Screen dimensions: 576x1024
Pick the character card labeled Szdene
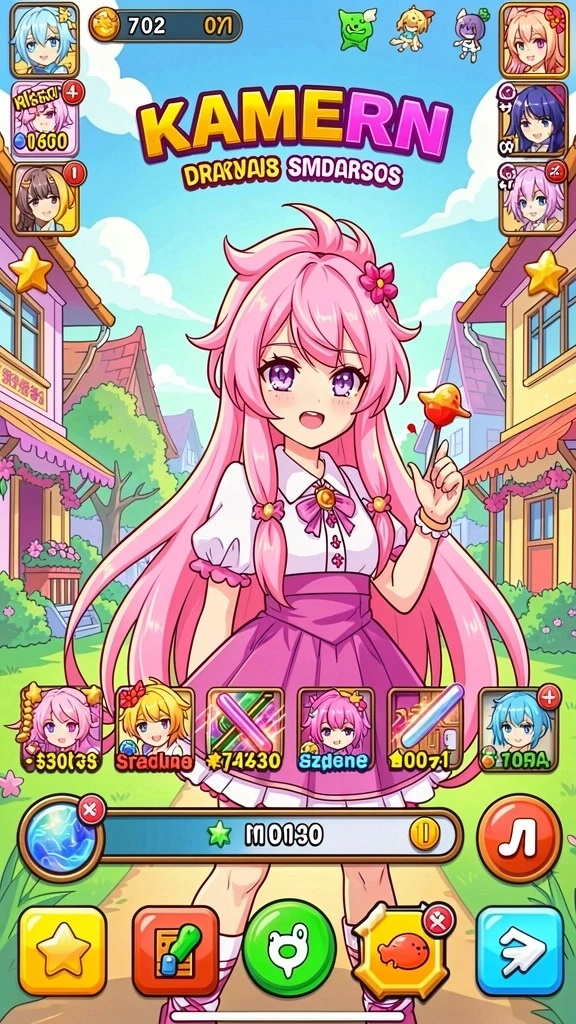(x=336, y=729)
